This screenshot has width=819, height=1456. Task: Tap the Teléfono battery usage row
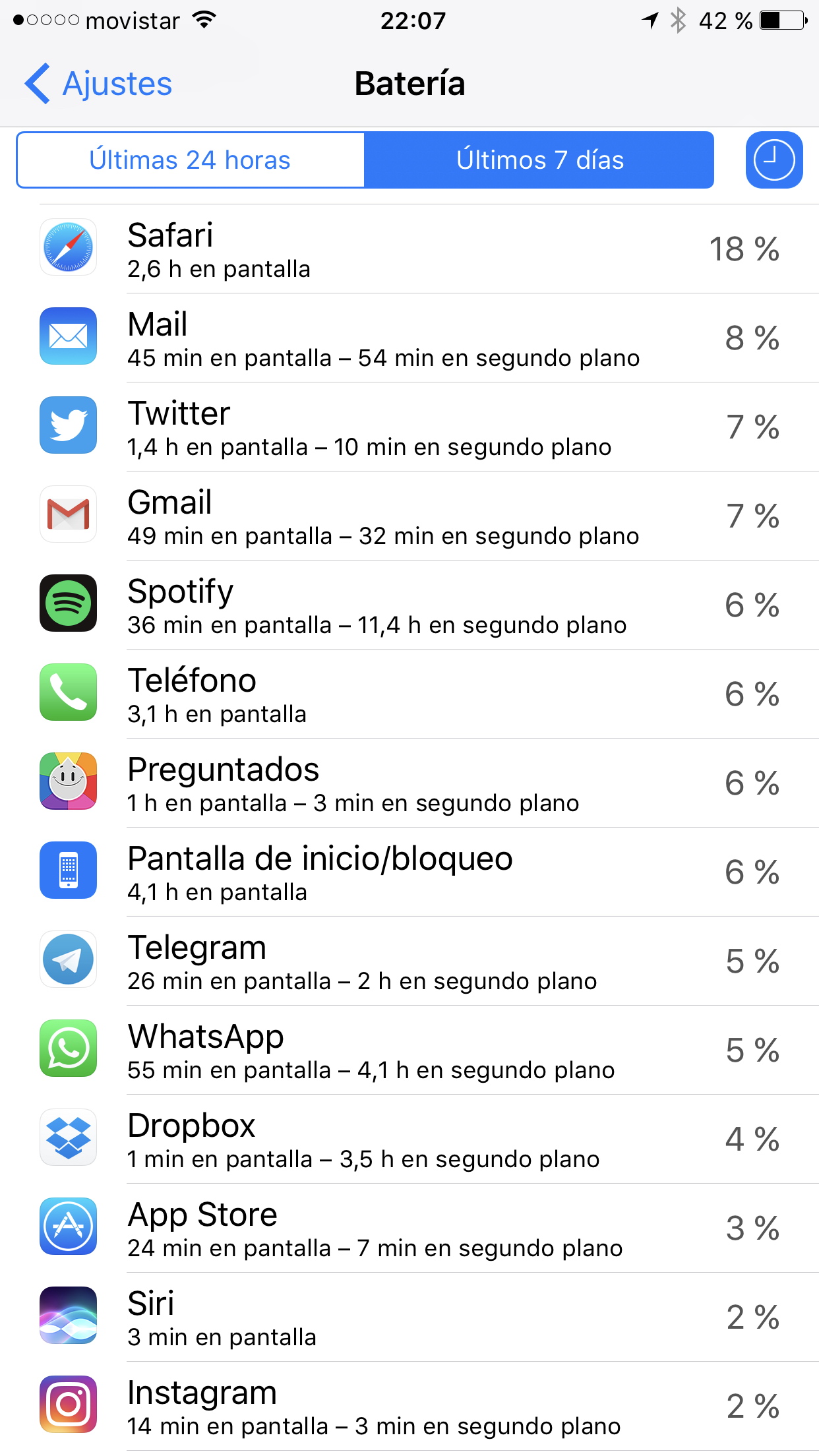[409, 694]
